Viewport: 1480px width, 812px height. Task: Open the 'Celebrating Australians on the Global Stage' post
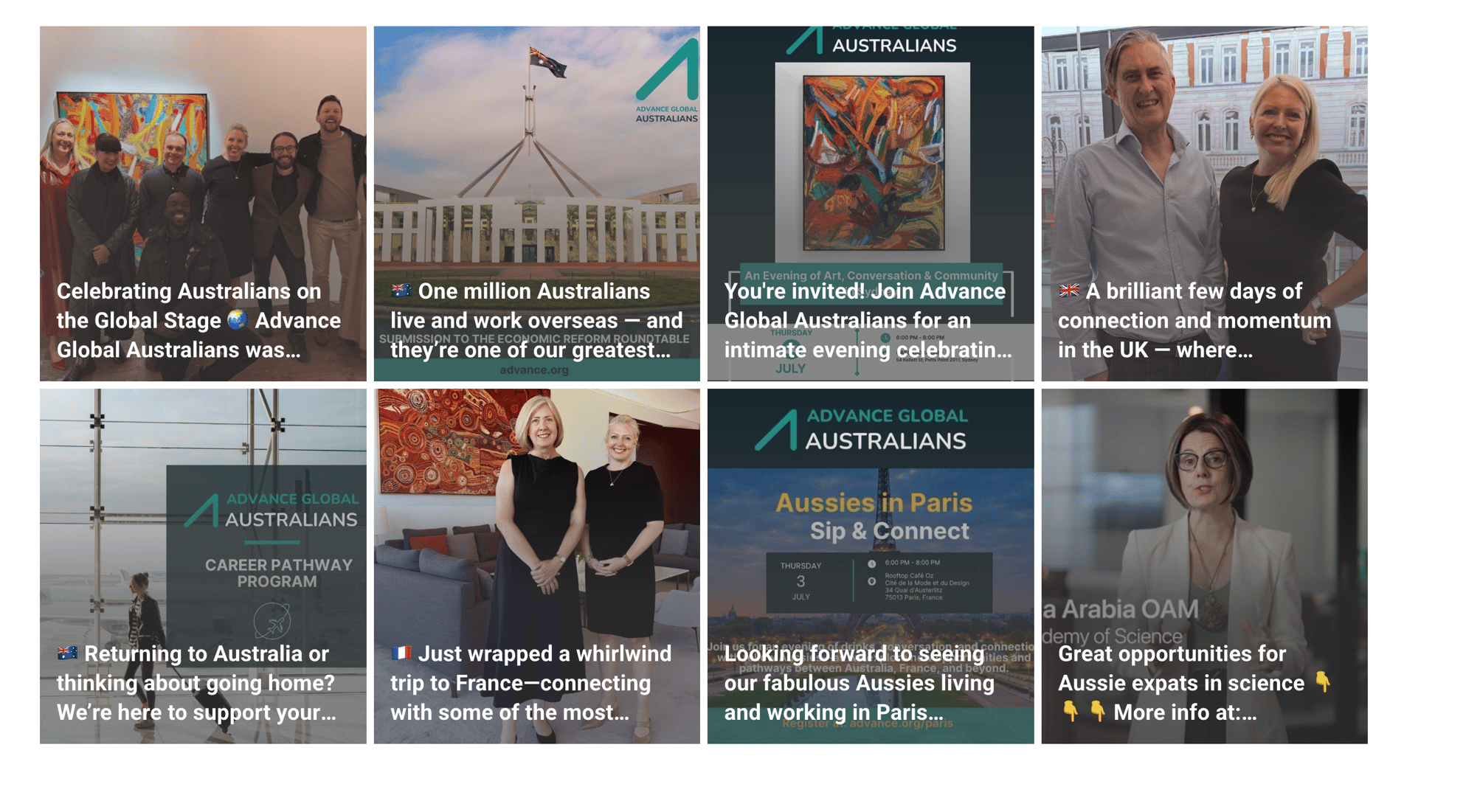[203, 204]
